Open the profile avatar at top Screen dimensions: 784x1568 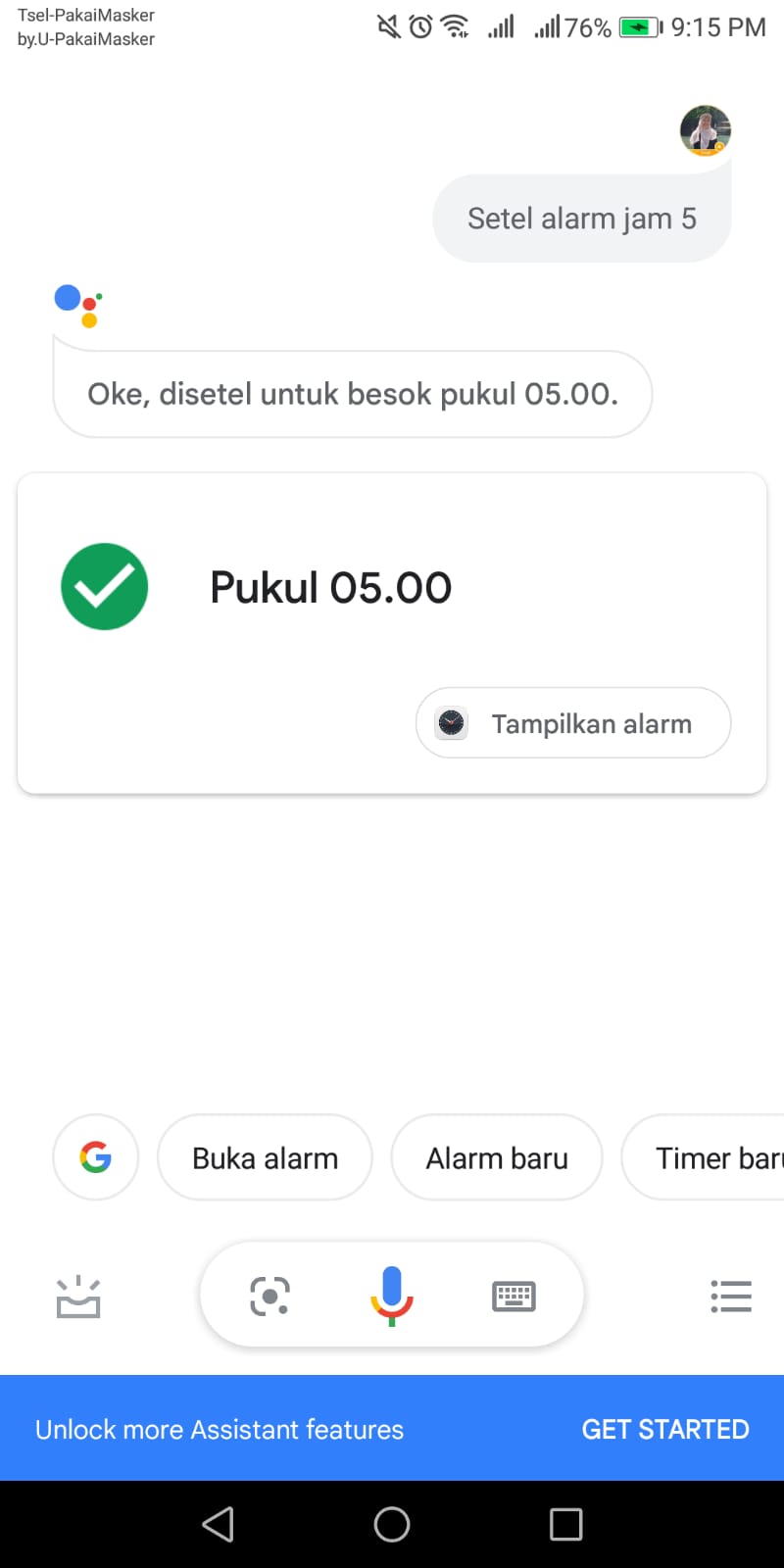tap(706, 130)
